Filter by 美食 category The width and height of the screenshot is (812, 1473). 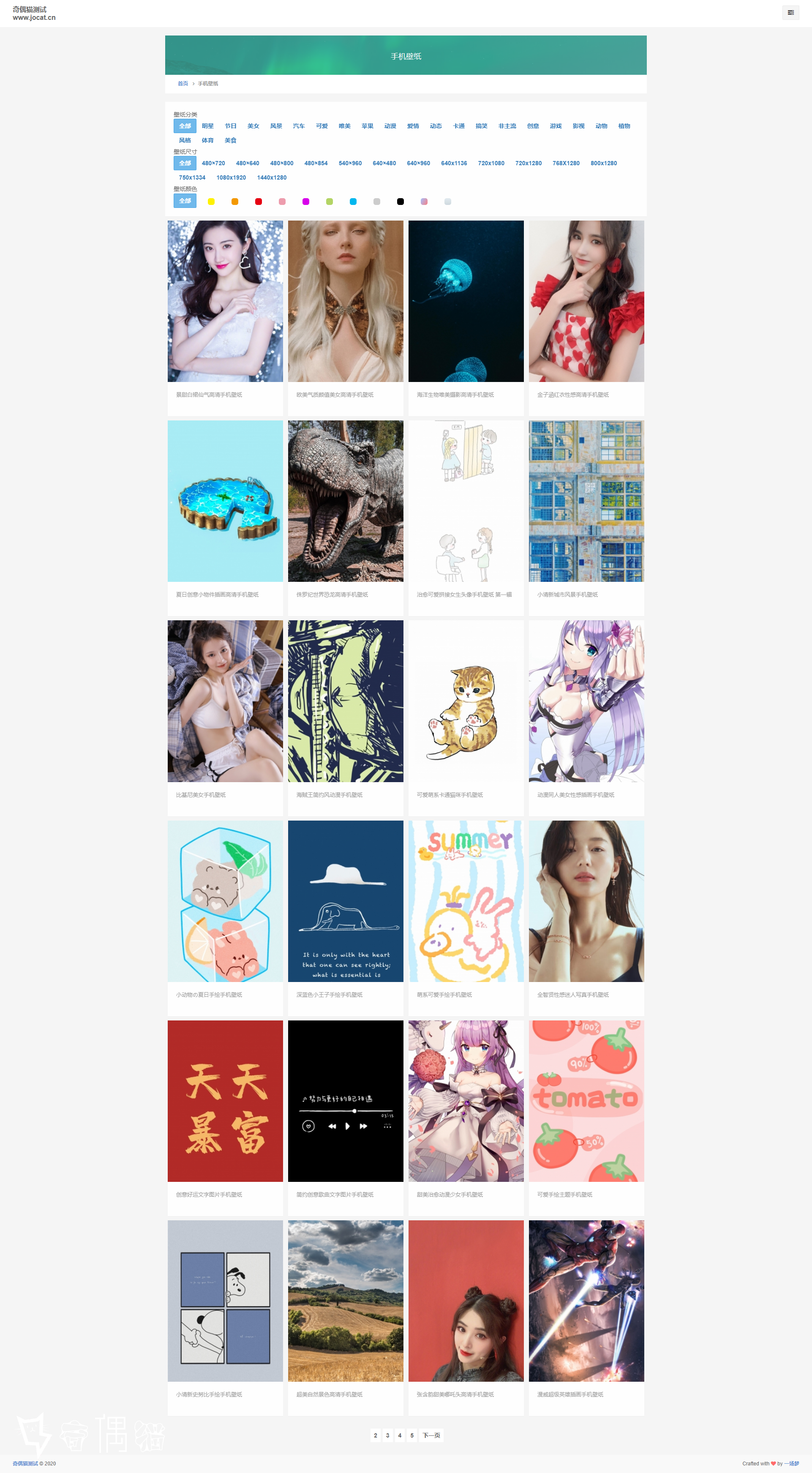[230, 140]
